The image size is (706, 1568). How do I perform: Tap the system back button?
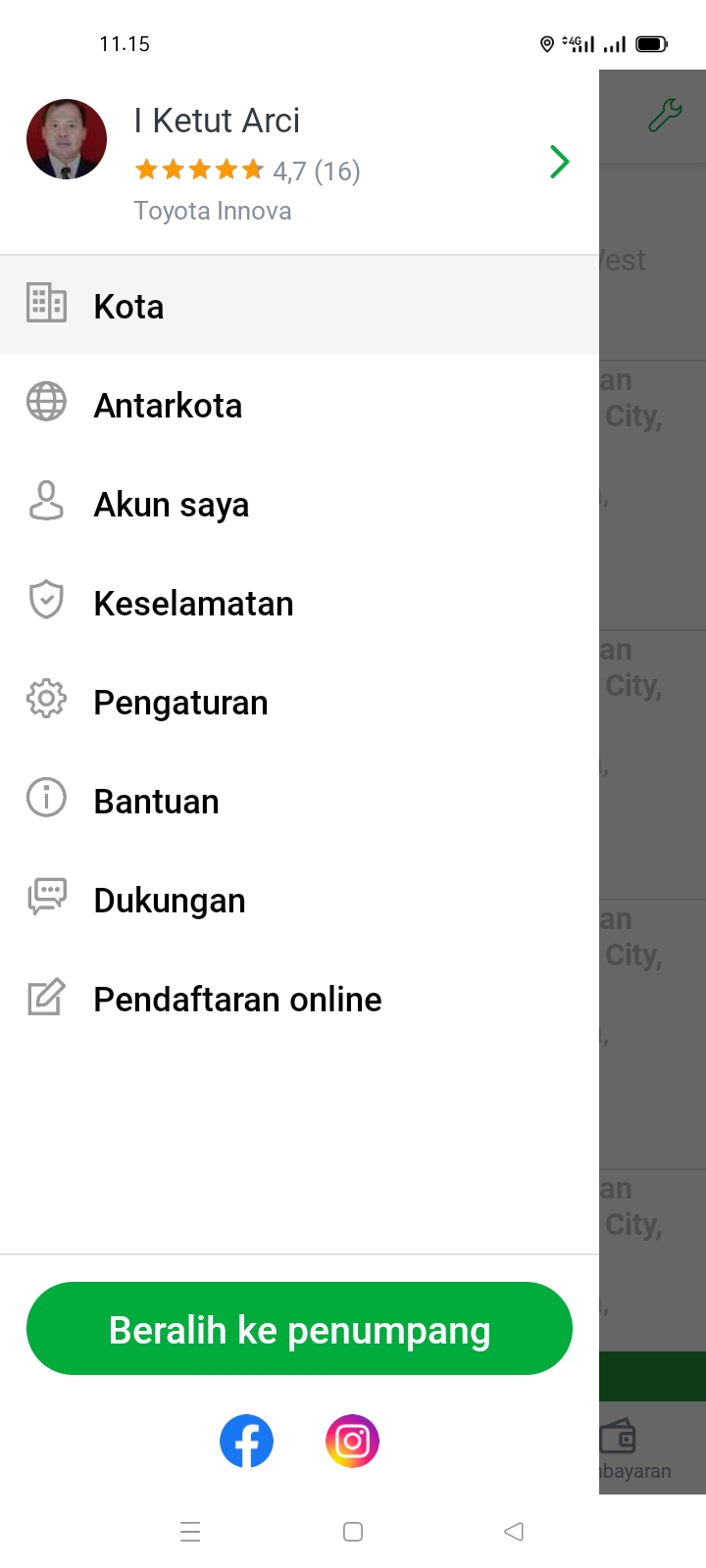pos(514,1532)
